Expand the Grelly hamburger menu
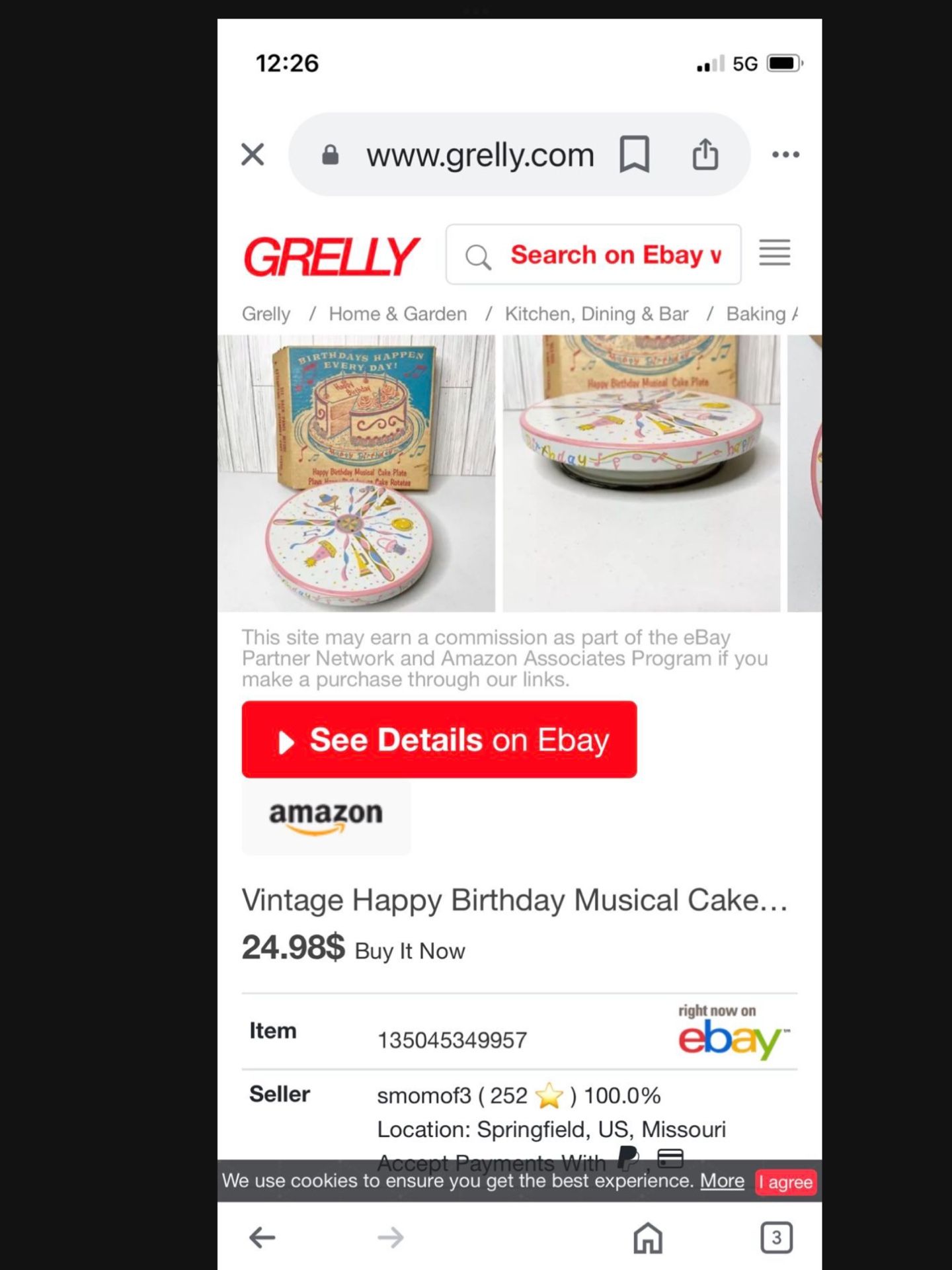The width and height of the screenshot is (952, 1270). point(775,254)
